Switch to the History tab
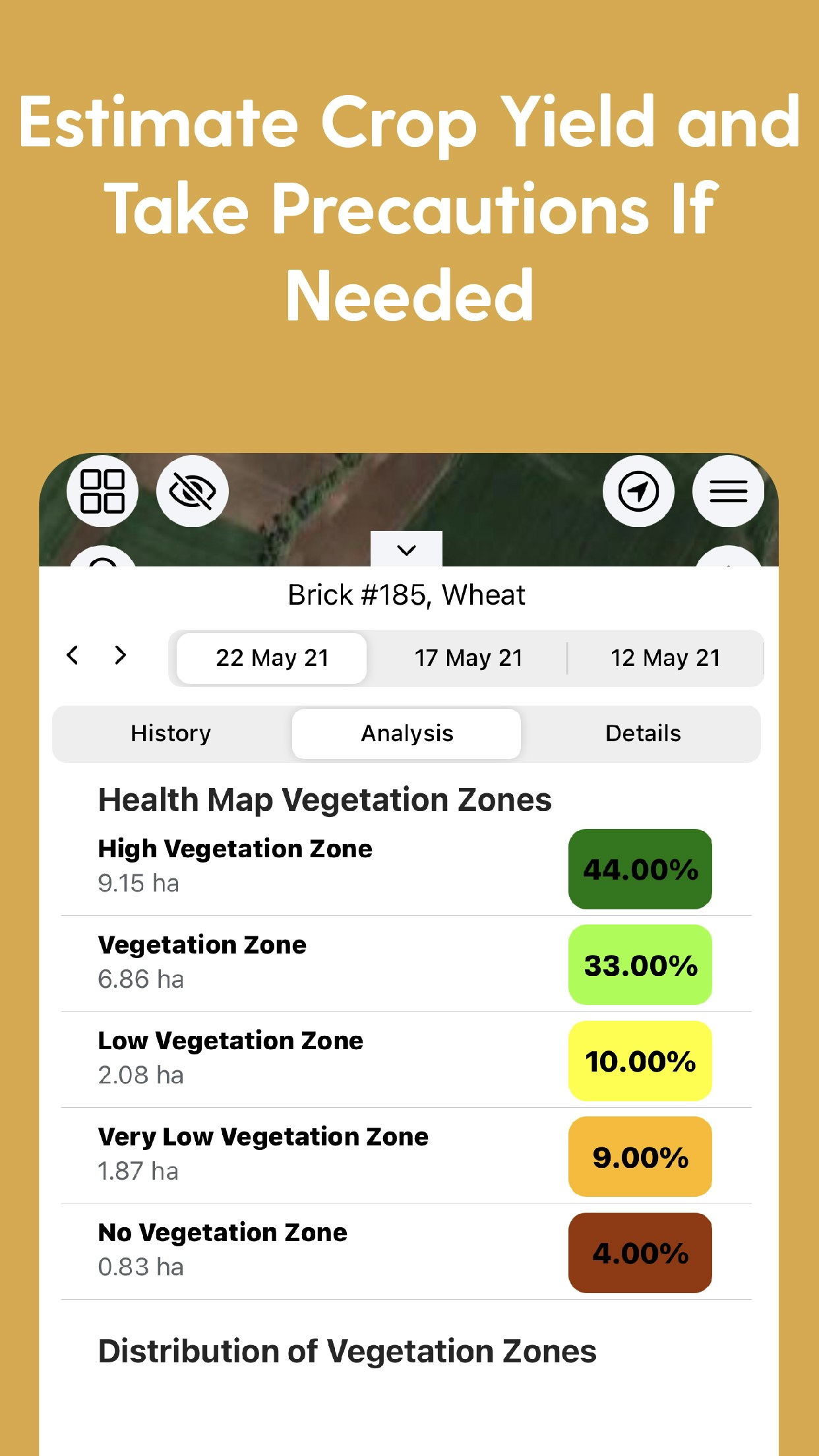 click(170, 733)
